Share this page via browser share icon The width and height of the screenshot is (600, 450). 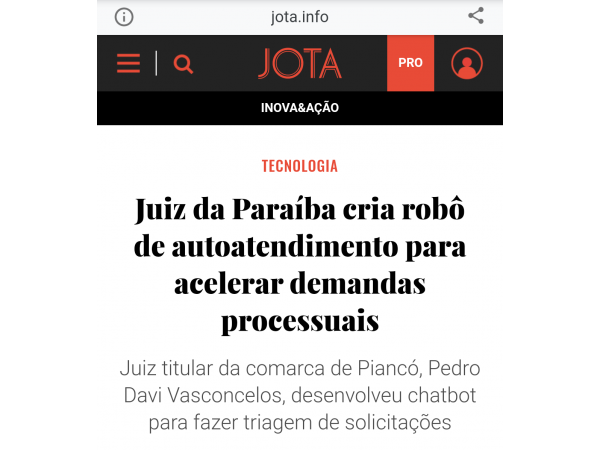476,16
